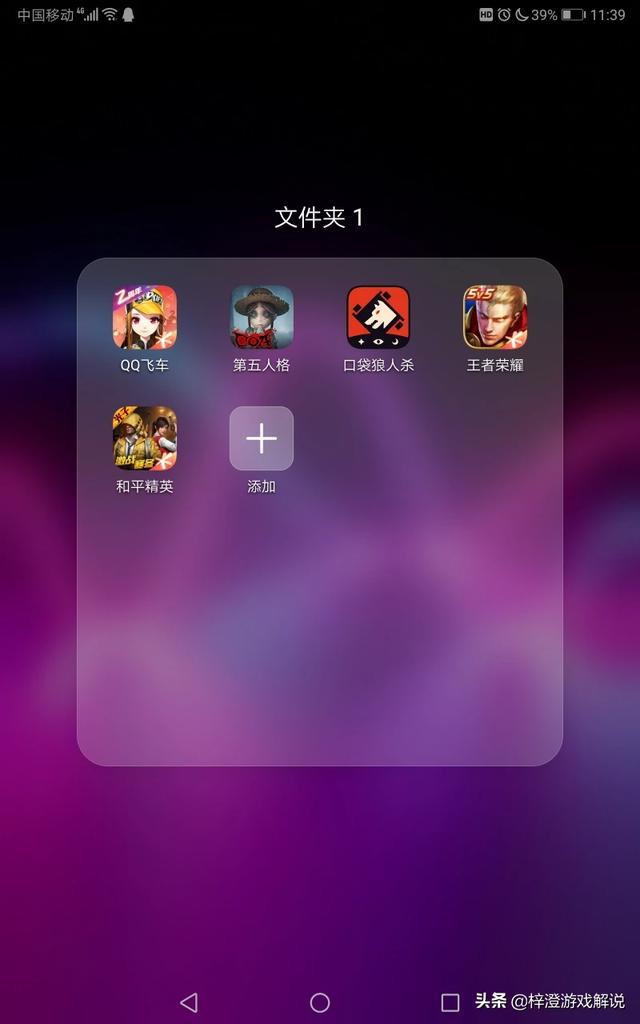Go back with the navigation back button

click(189, 1002)
